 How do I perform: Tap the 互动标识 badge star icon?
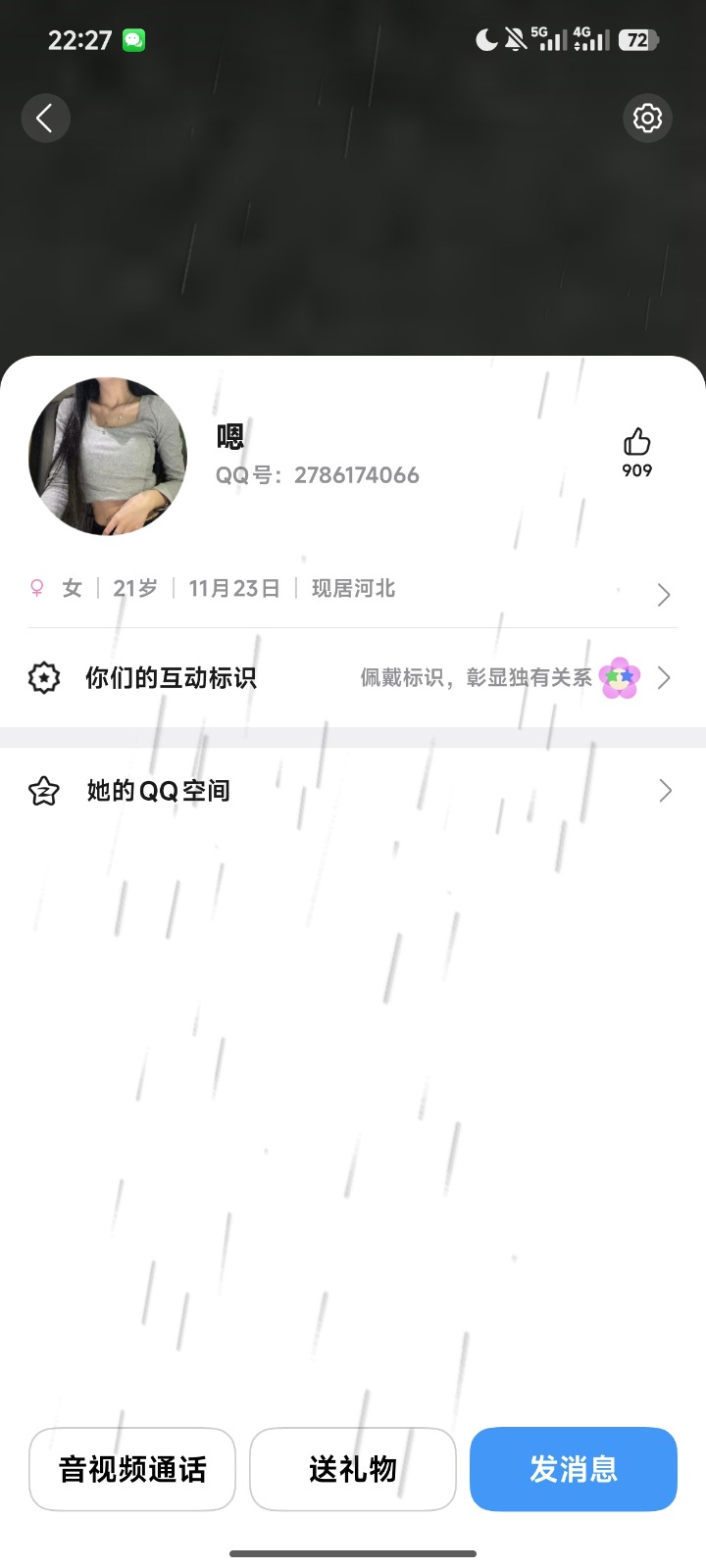[x=43, y=677]
